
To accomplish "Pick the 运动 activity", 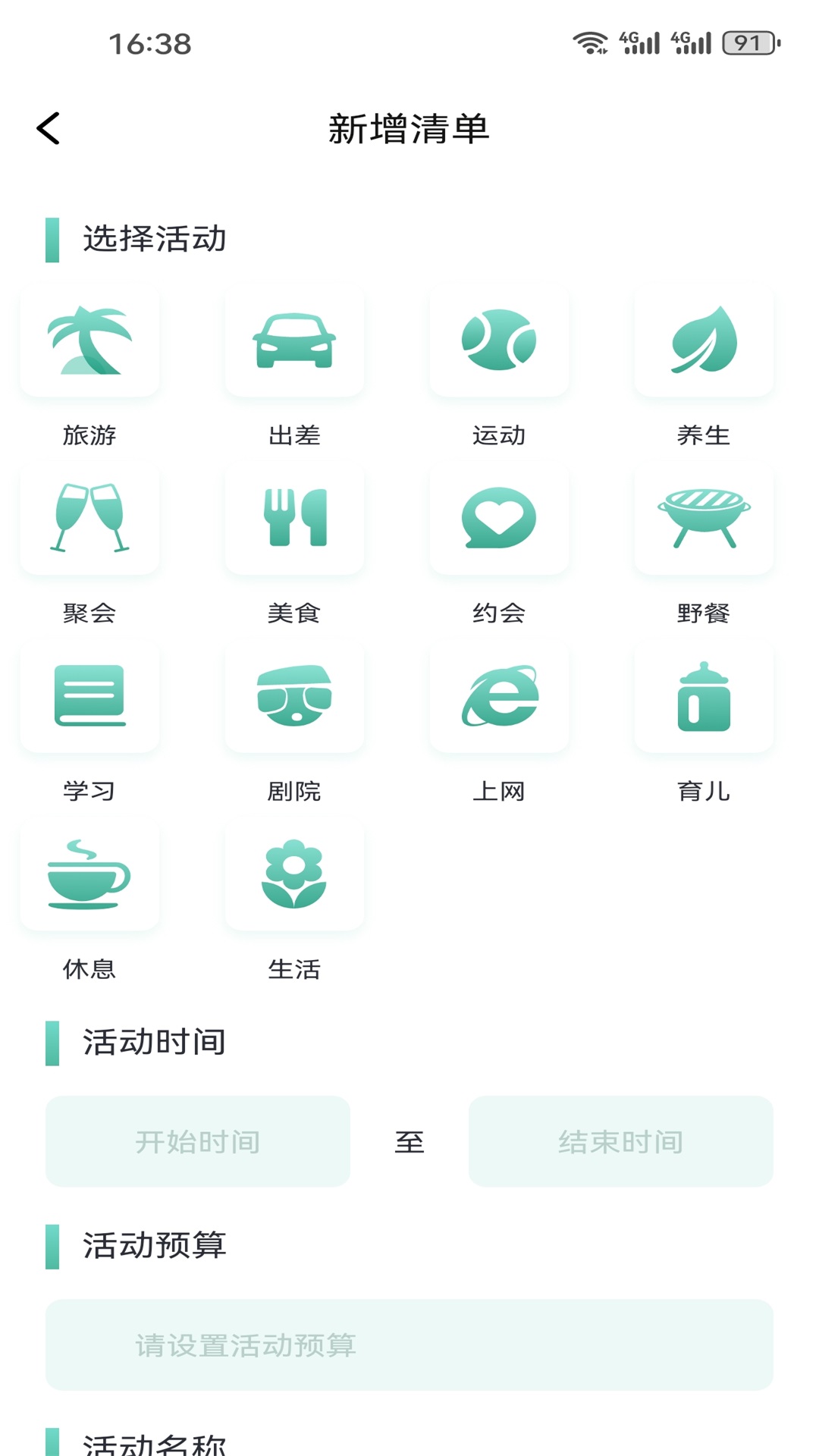I will point(499,340).
